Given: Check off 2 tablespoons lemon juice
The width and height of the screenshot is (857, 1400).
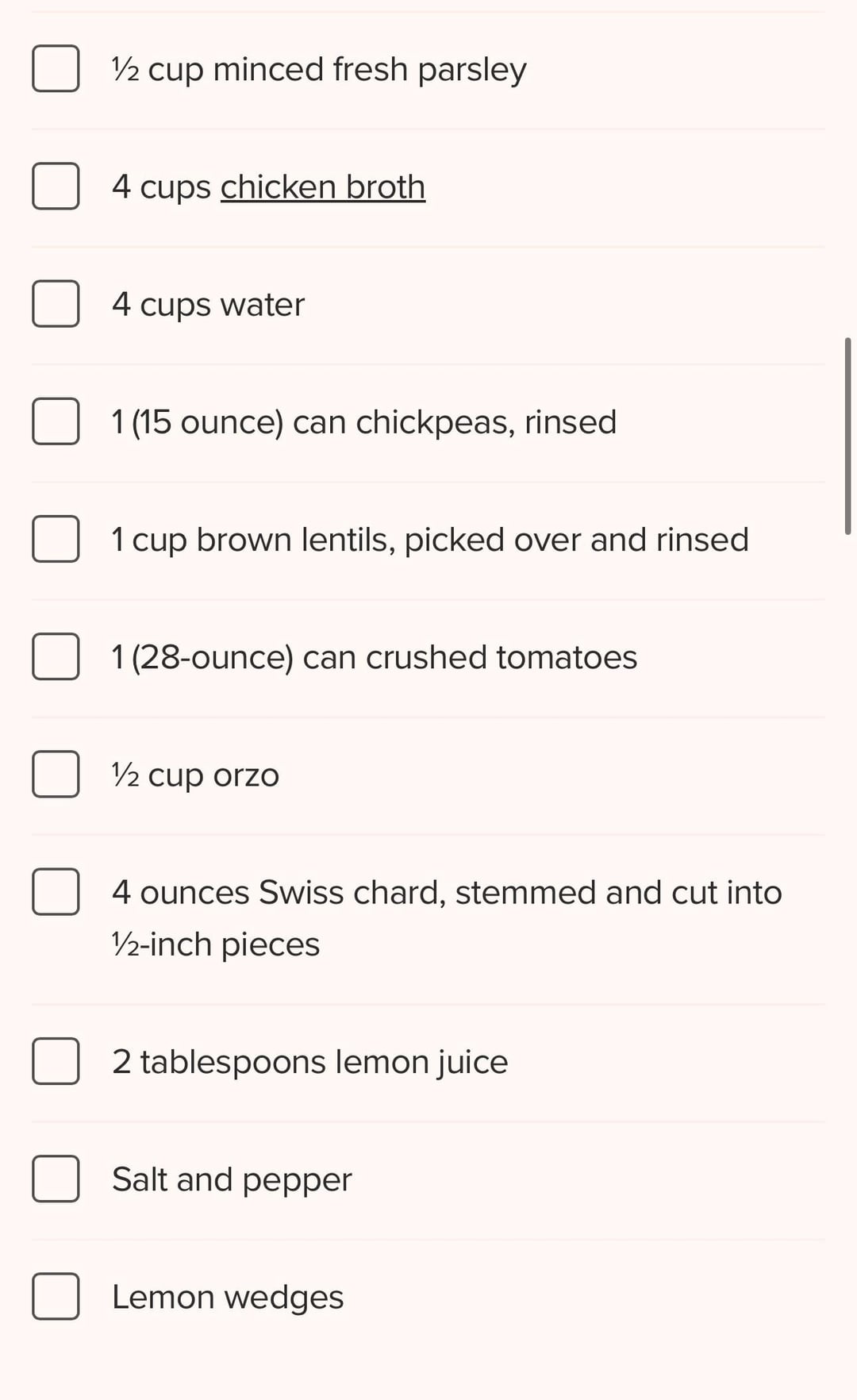Looking at the screenshot, I should [56, 1061].
